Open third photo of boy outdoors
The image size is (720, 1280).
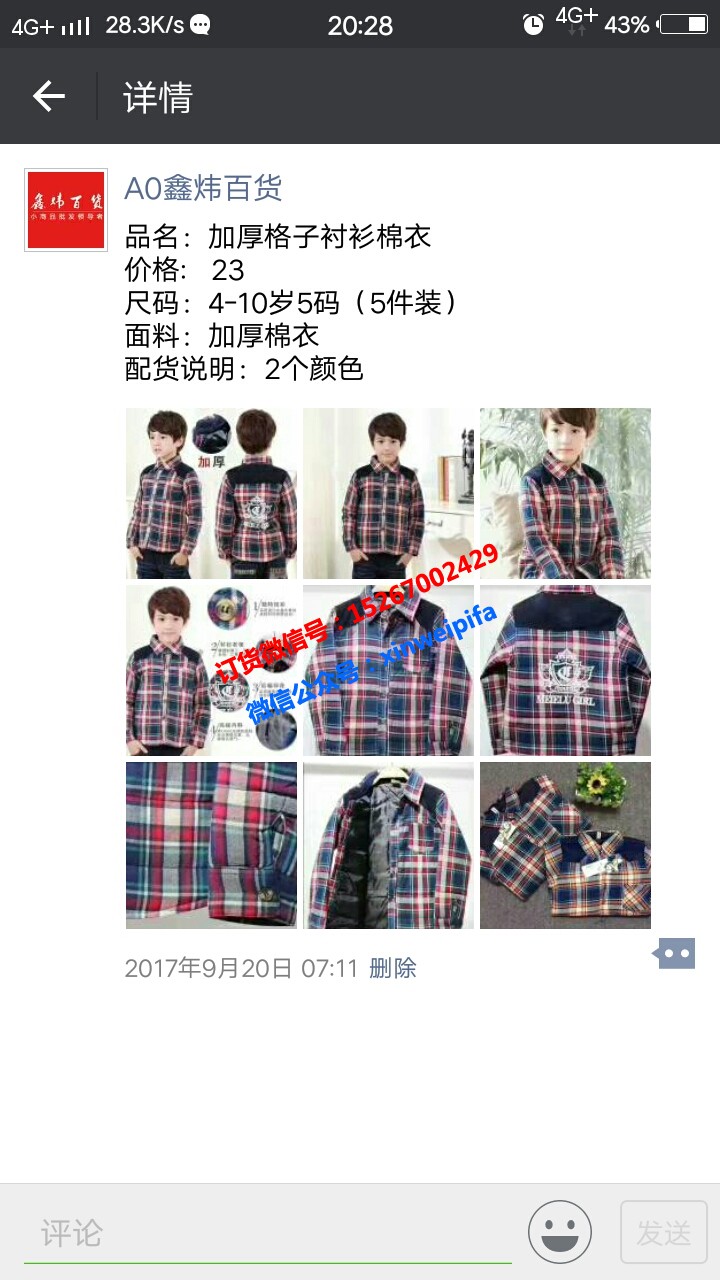tap(565, 493)
